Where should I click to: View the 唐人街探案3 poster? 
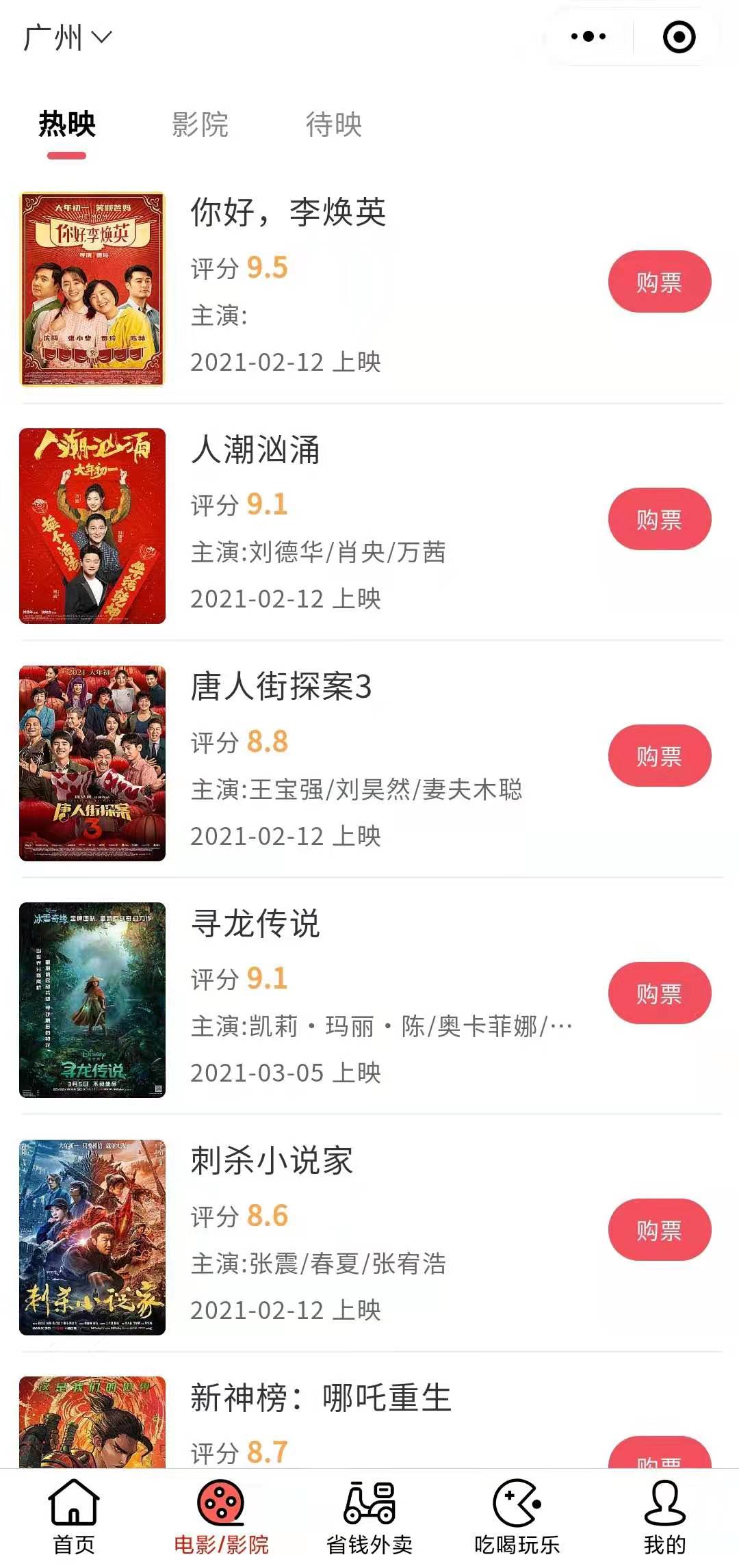(x=92, y=763)
